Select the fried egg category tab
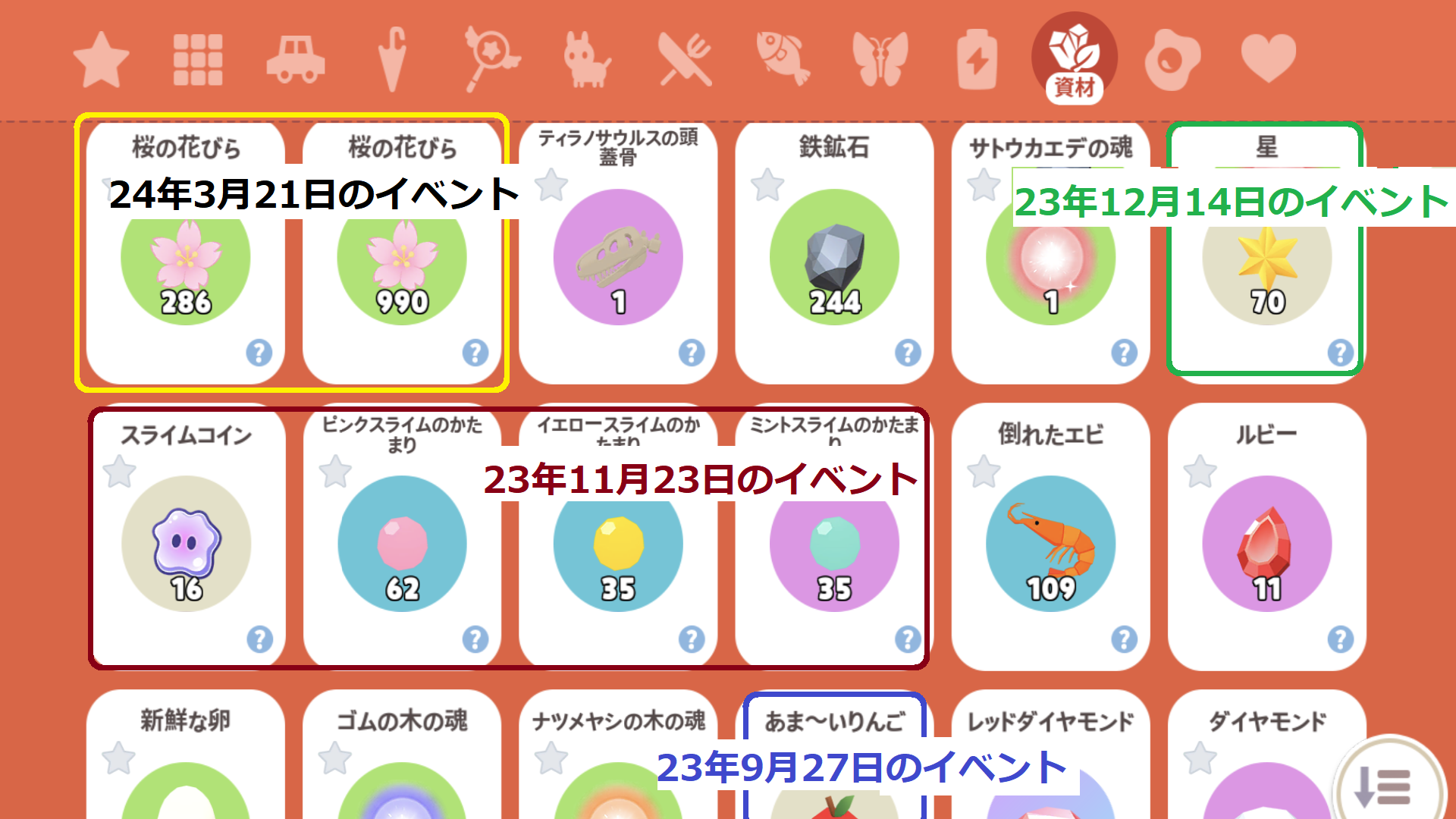Screen dimensions: 1456x819 [1172, 59]
